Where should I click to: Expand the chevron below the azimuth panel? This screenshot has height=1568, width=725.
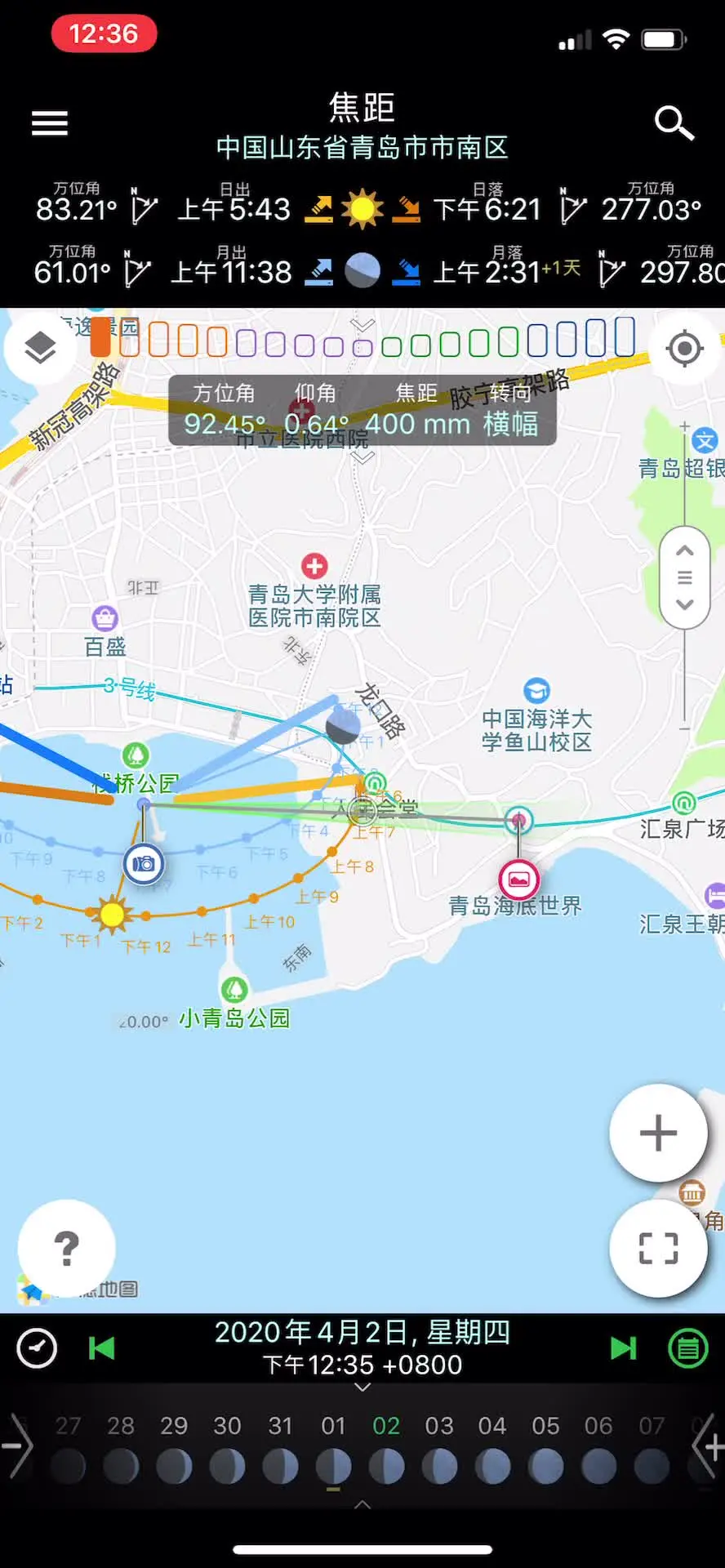[362, 459]
